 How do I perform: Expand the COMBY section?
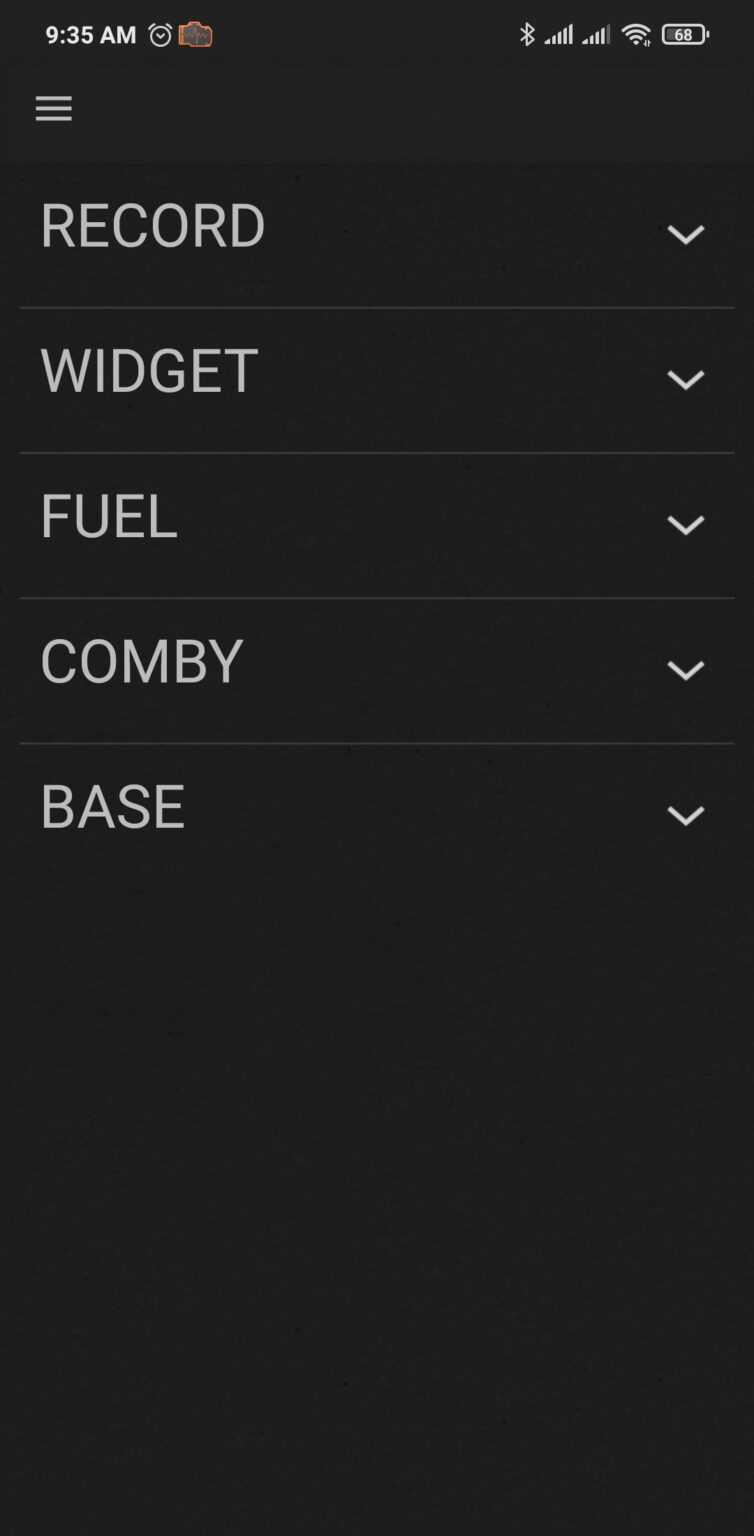(685, 669)
